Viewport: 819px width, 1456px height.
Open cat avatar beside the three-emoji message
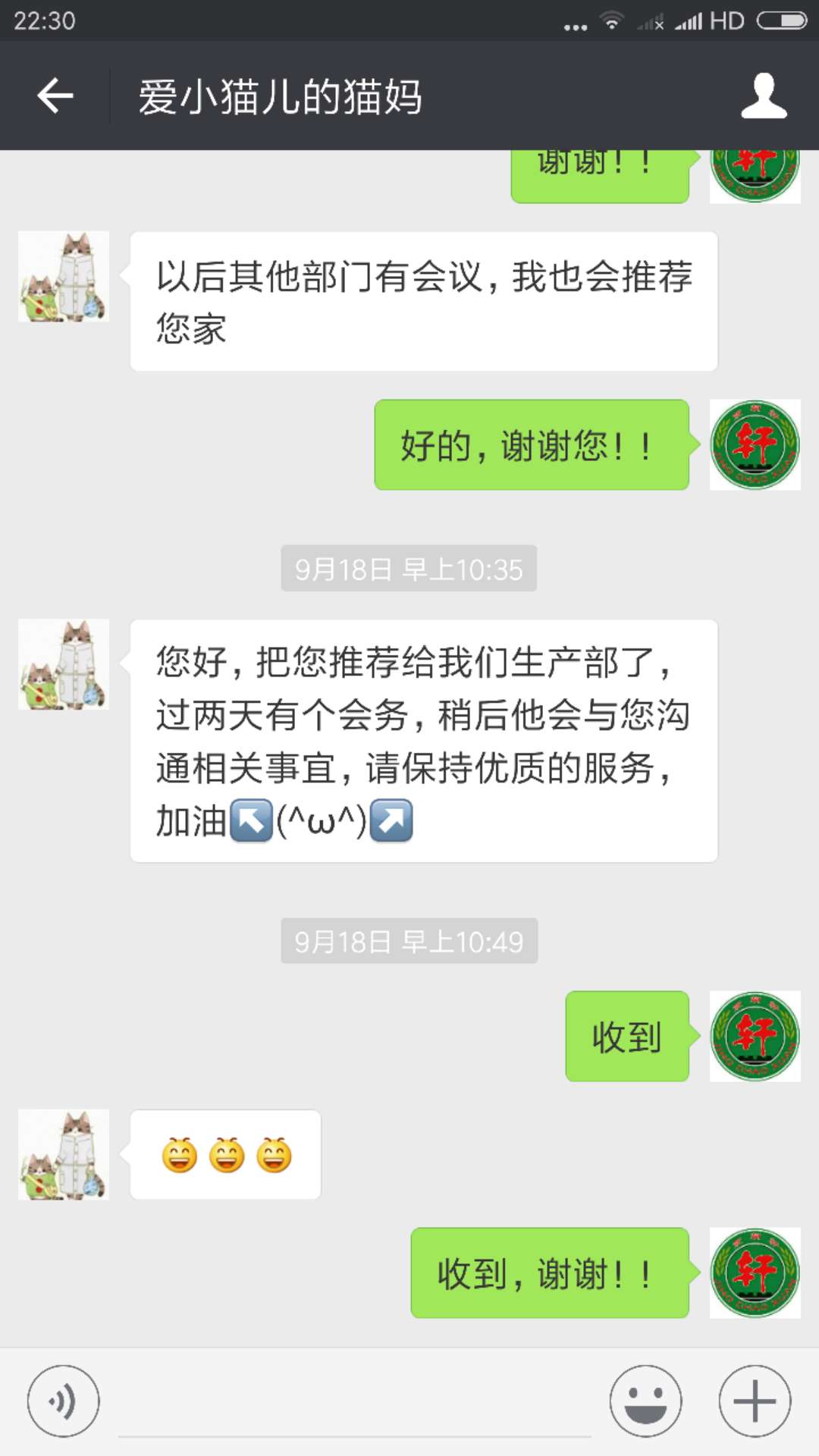pyautogui.click(x=64, y=1154)
